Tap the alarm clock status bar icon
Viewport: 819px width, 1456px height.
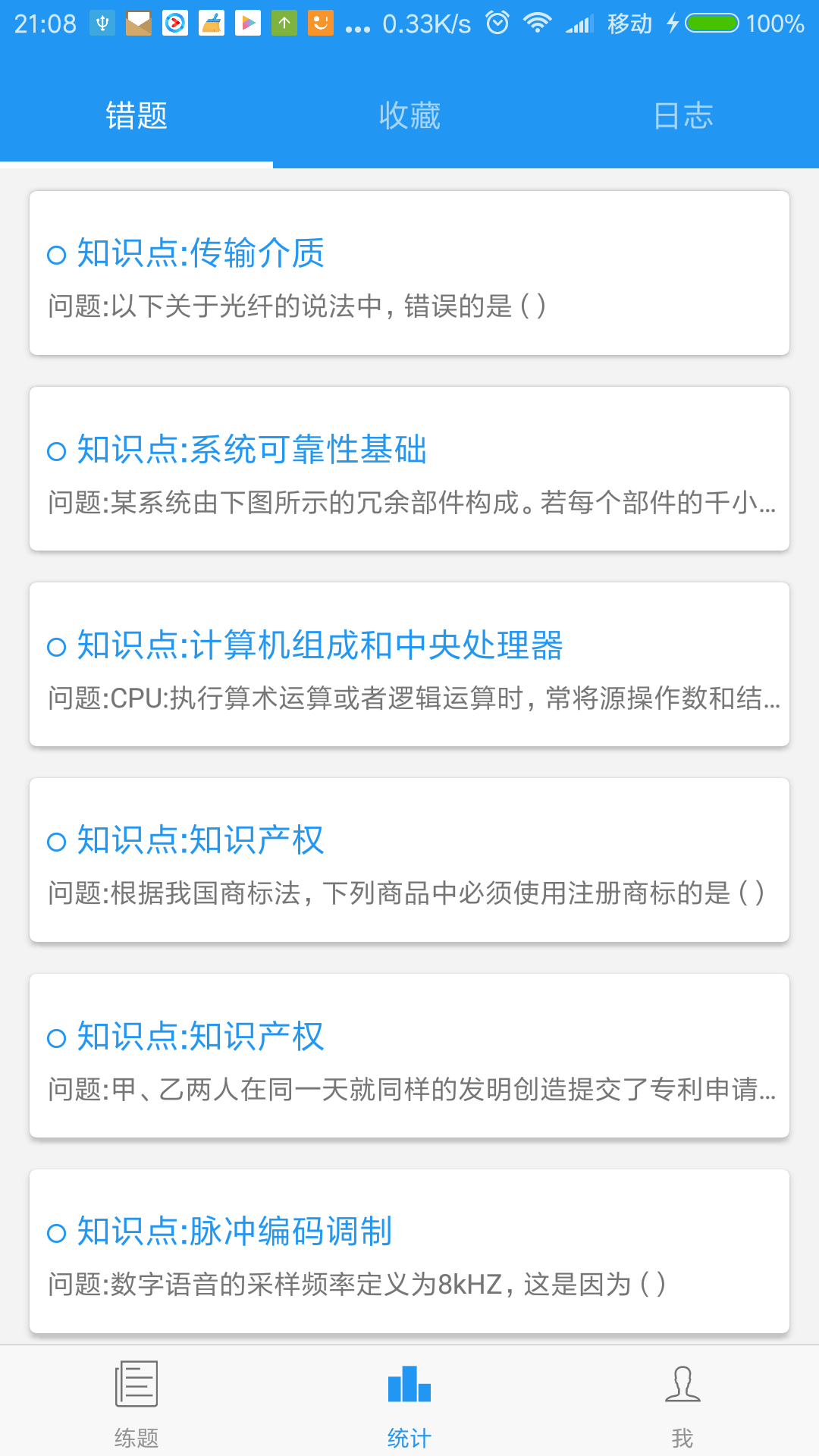[497, 23]
